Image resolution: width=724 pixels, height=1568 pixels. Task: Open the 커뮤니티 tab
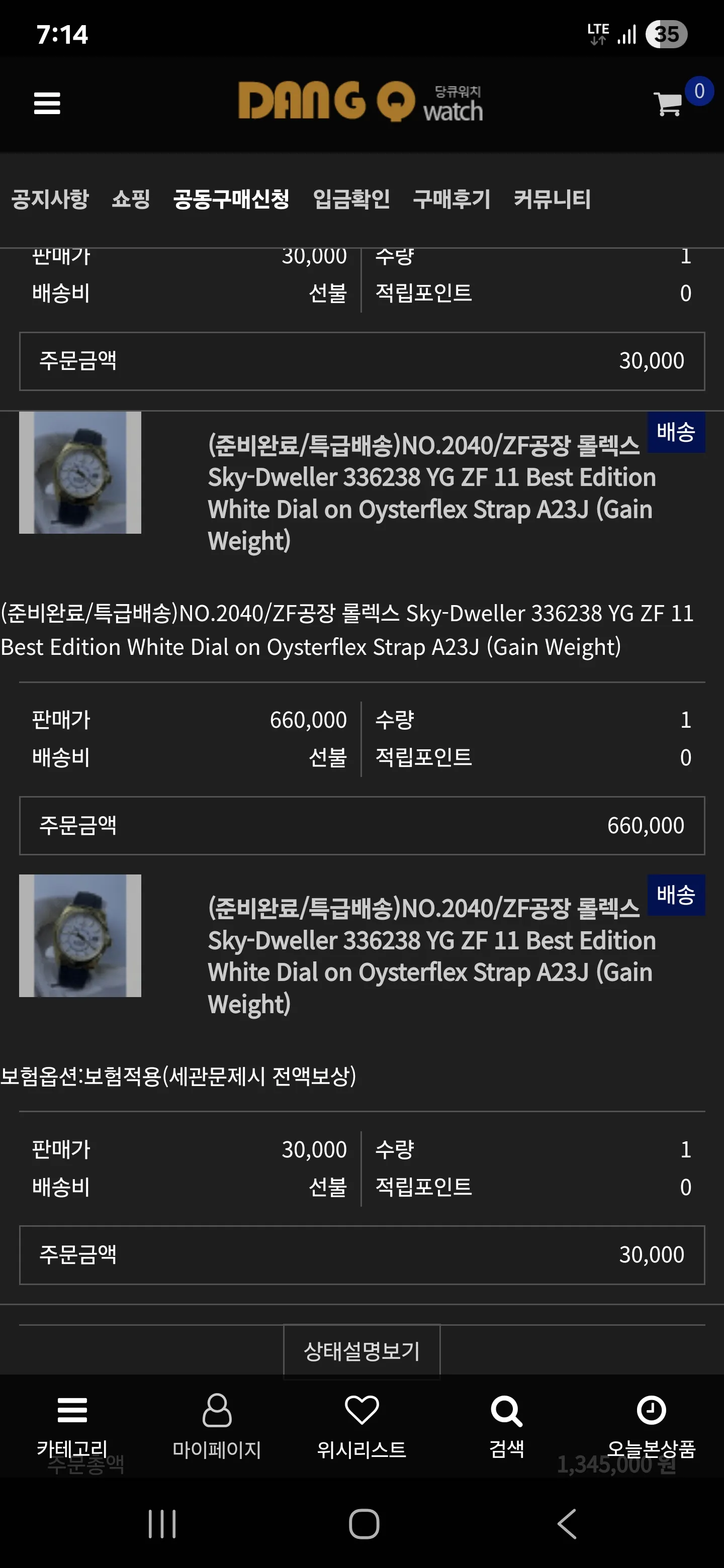552,199
